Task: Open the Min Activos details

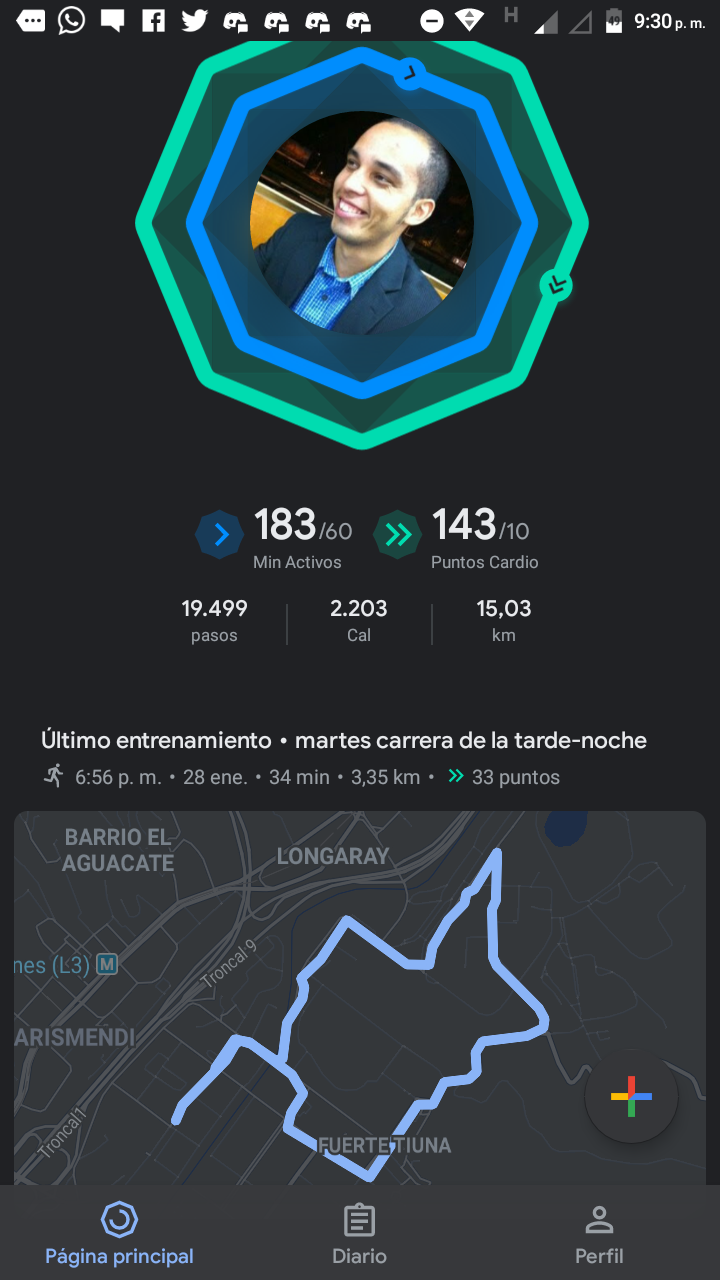Action: point(274,537)
